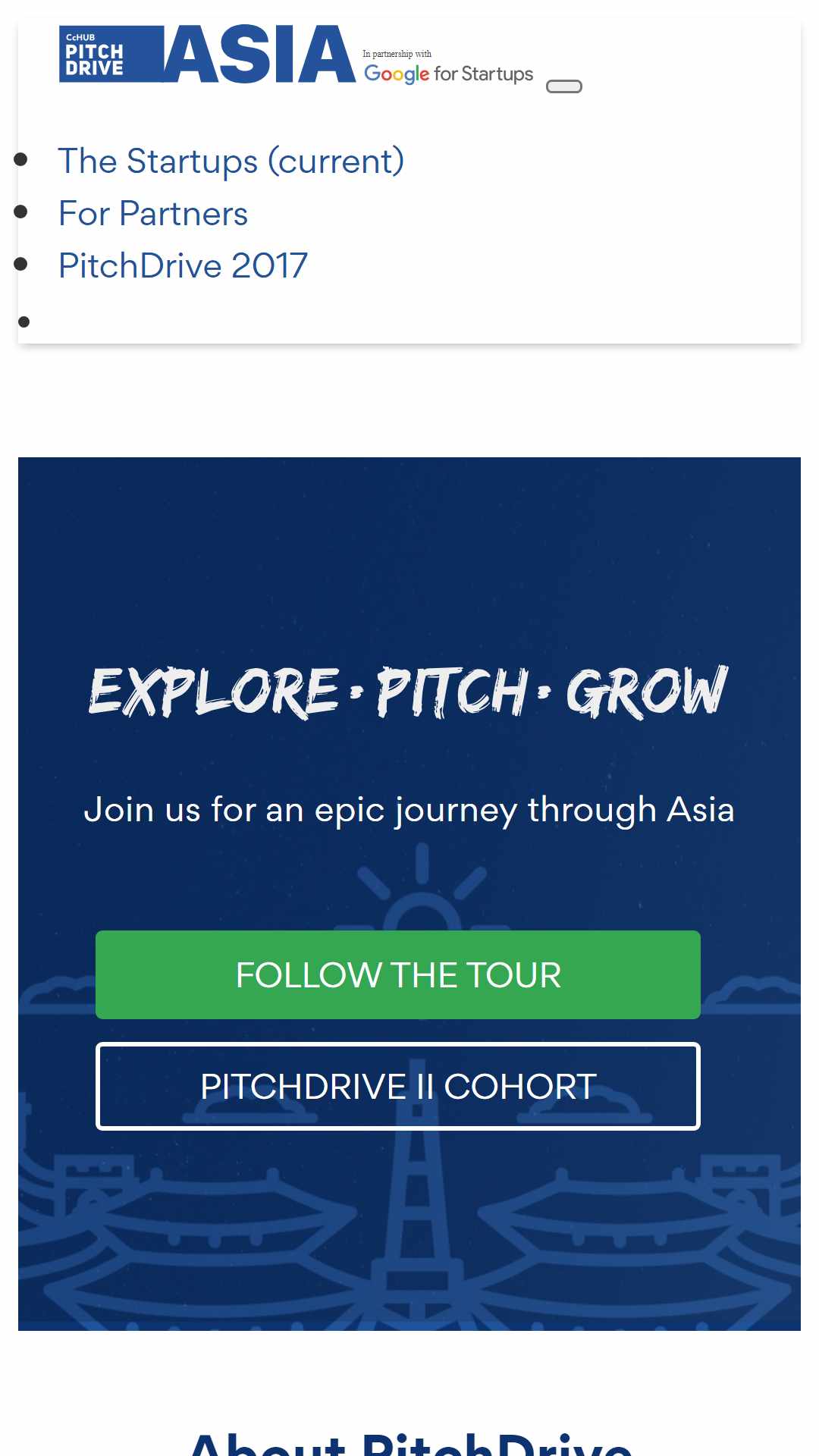Screen dimensions: 819x1456
Task: Tap the PitchDrive Asia logo
Action: (207, 54)
